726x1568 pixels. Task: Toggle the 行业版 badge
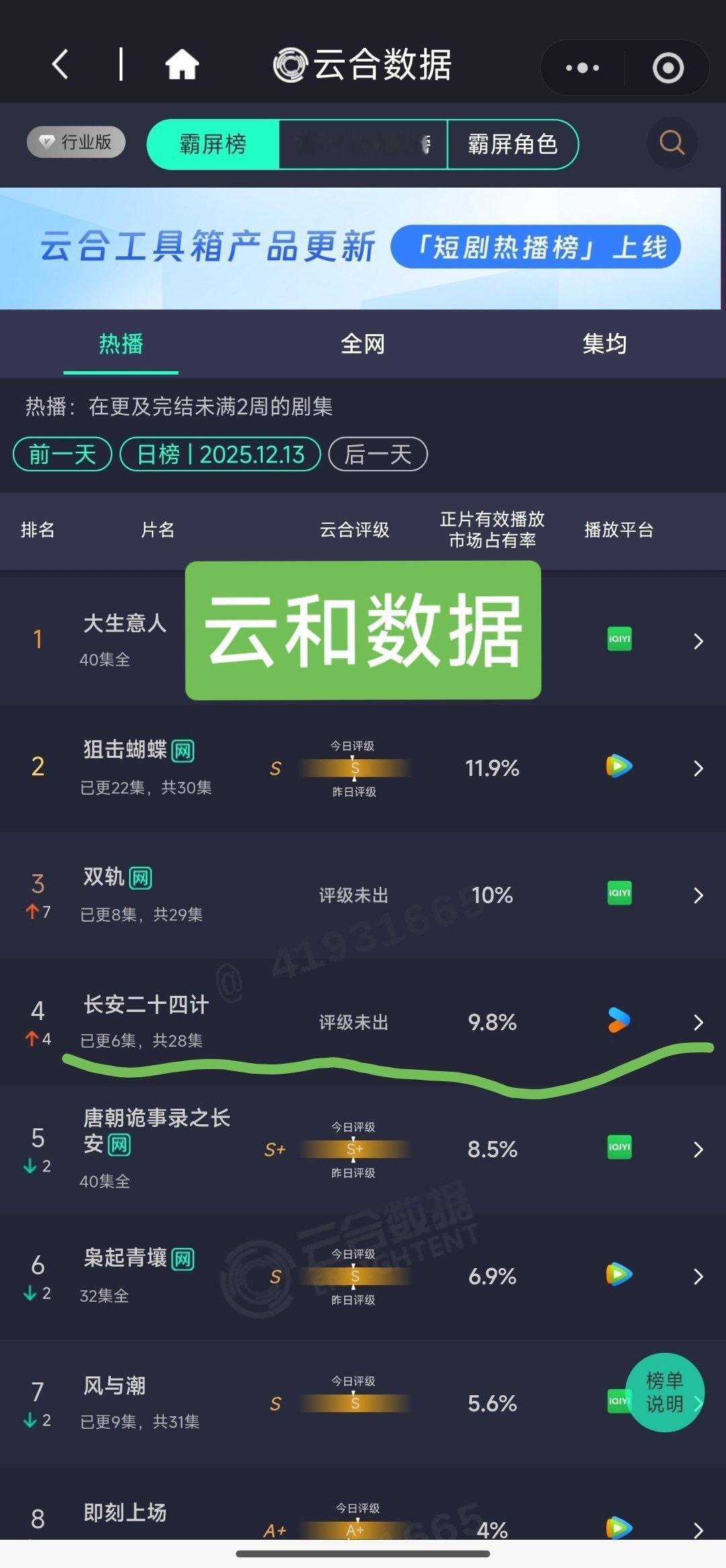[75, 142]
